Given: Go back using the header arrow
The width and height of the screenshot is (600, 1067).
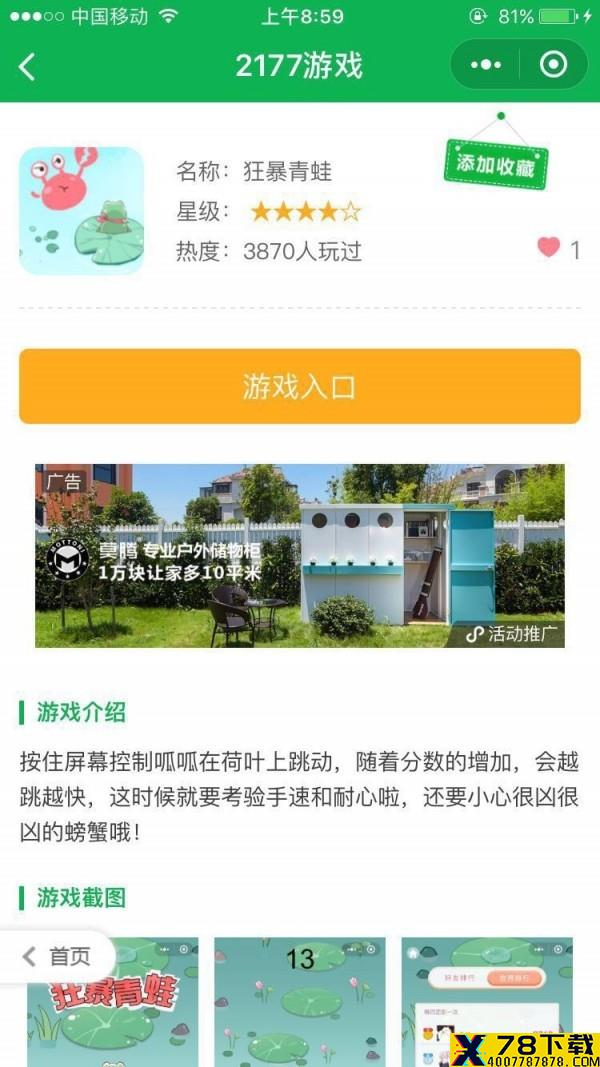Looking at the screenshot, I should (x=27, y=67).
